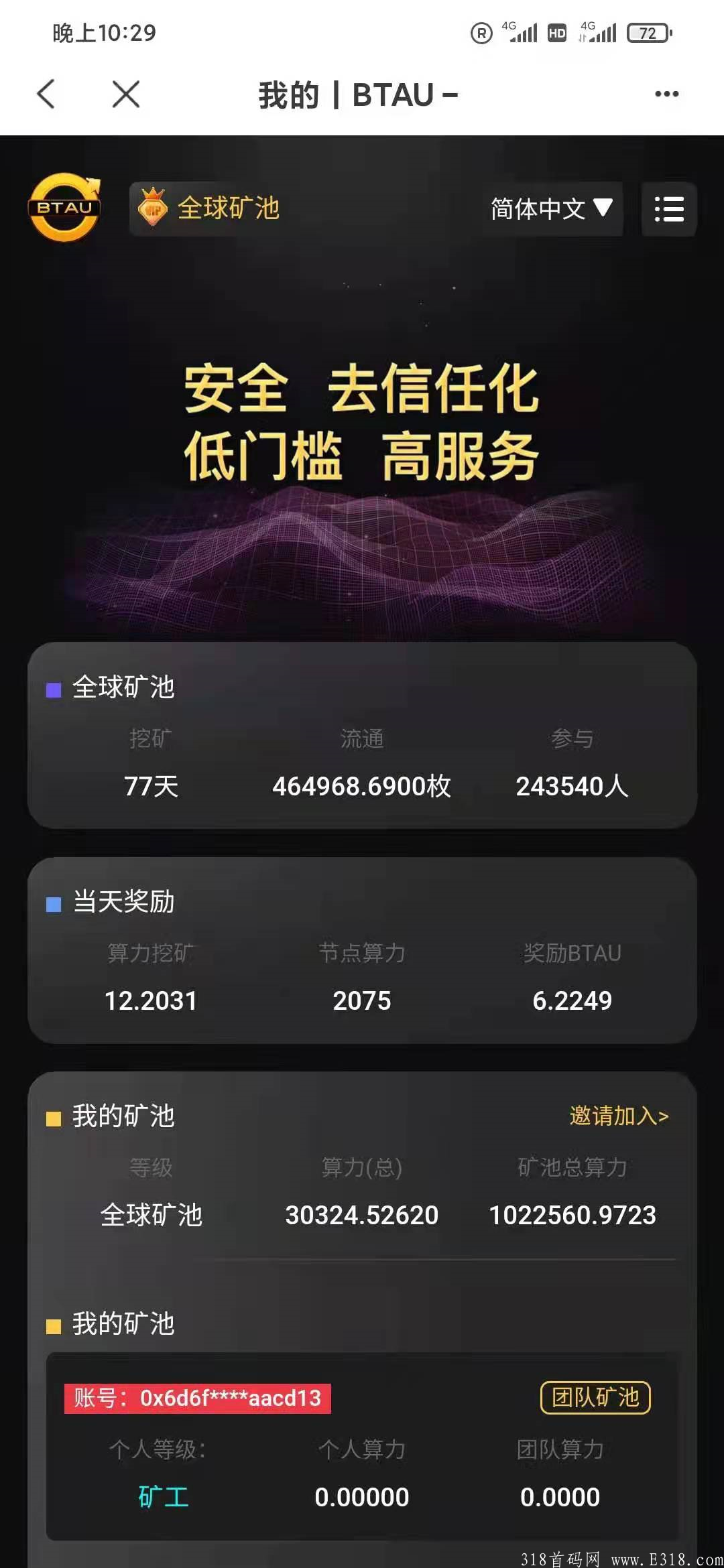Go back to the previous page

(x=46, y=94)
